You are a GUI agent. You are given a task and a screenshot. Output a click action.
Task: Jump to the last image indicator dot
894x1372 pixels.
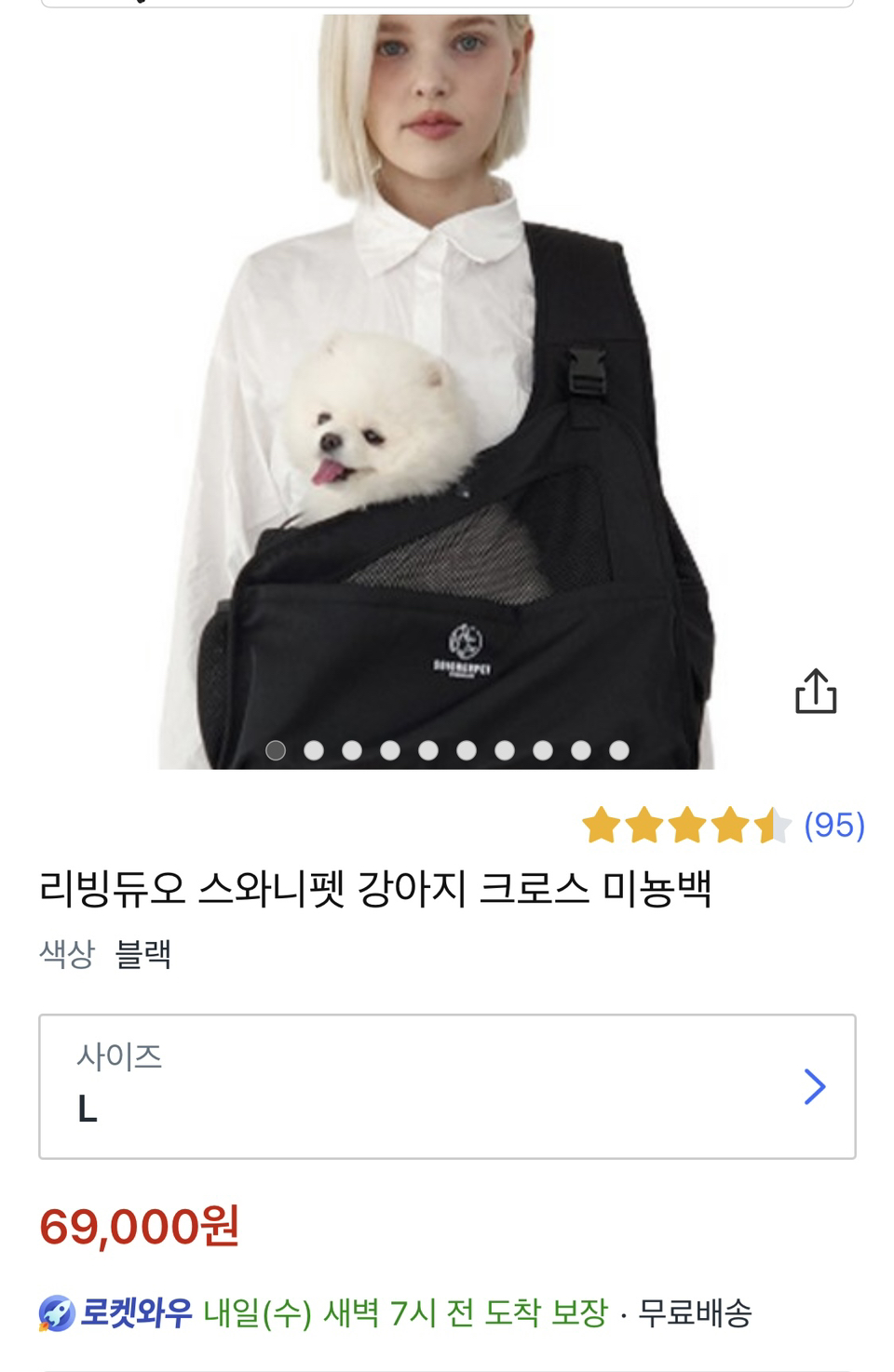619,750
